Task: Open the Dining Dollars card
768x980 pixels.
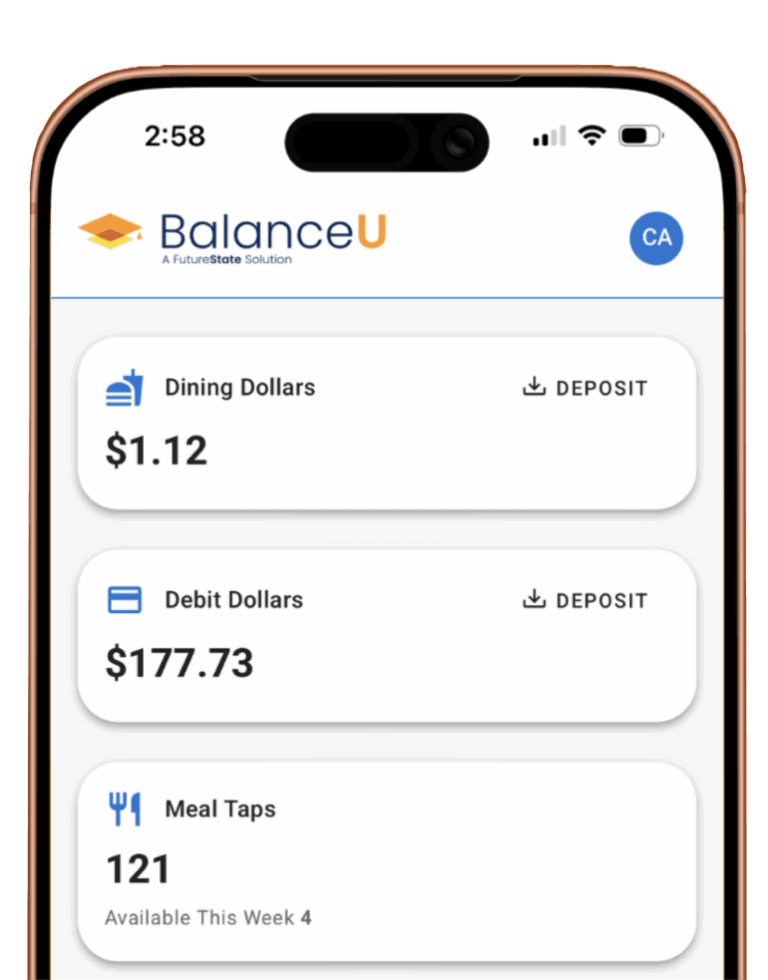Action: (x=300, y=440)
